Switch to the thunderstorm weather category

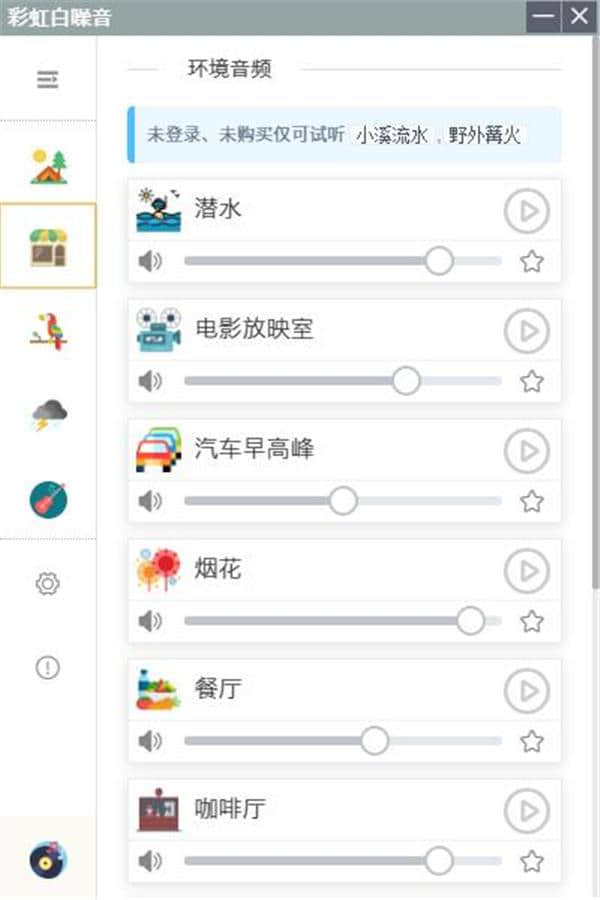coord(48,414)
